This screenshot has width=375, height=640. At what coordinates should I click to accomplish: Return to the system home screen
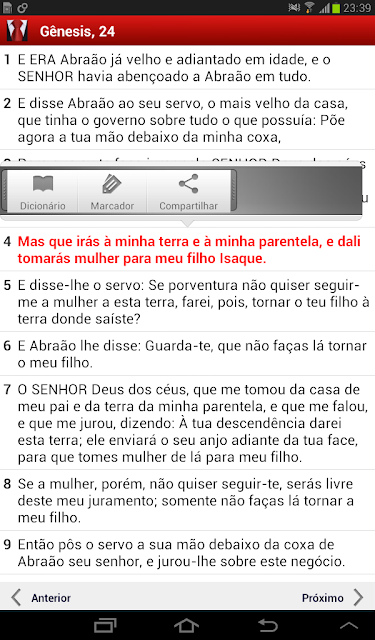186,625
